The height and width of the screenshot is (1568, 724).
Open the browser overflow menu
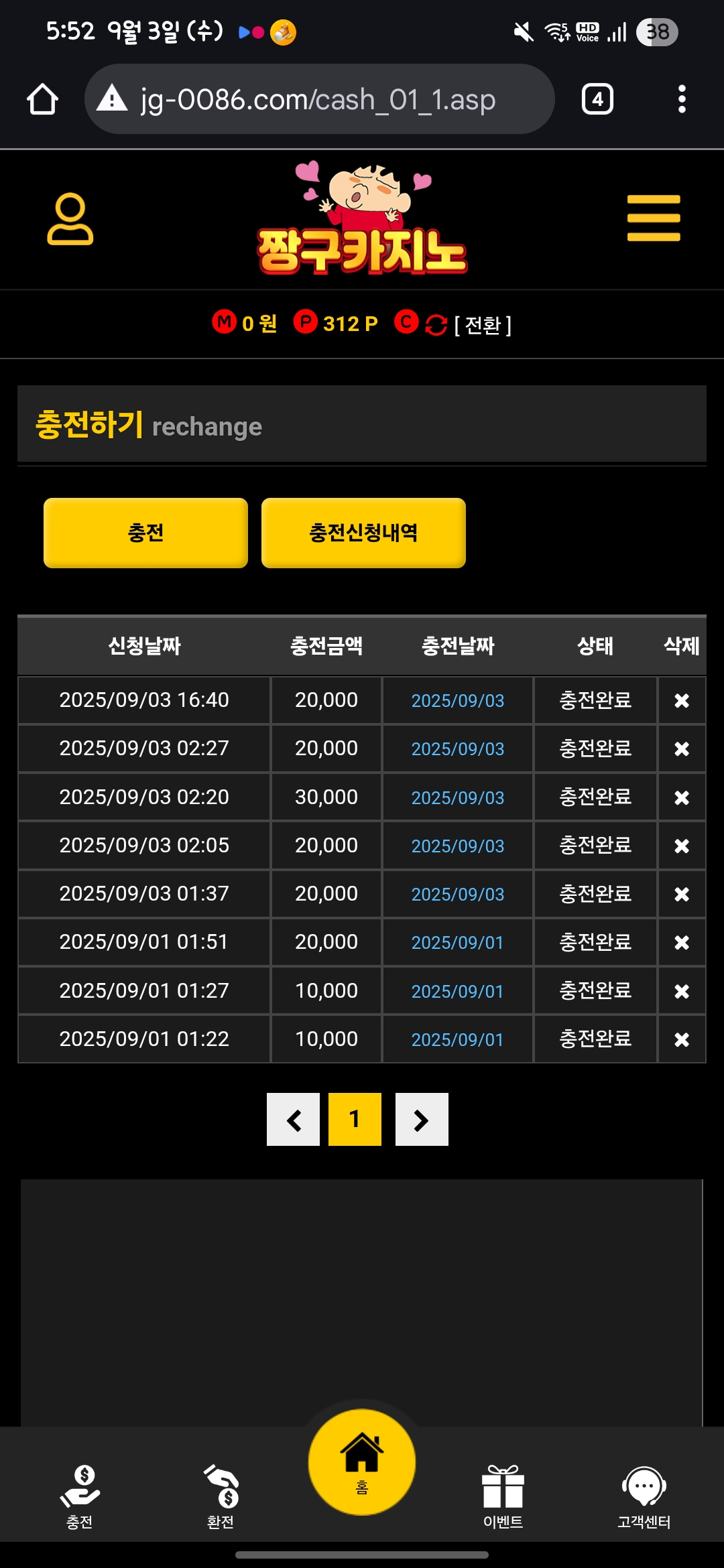pyautogui.click(x=681, y=99)
